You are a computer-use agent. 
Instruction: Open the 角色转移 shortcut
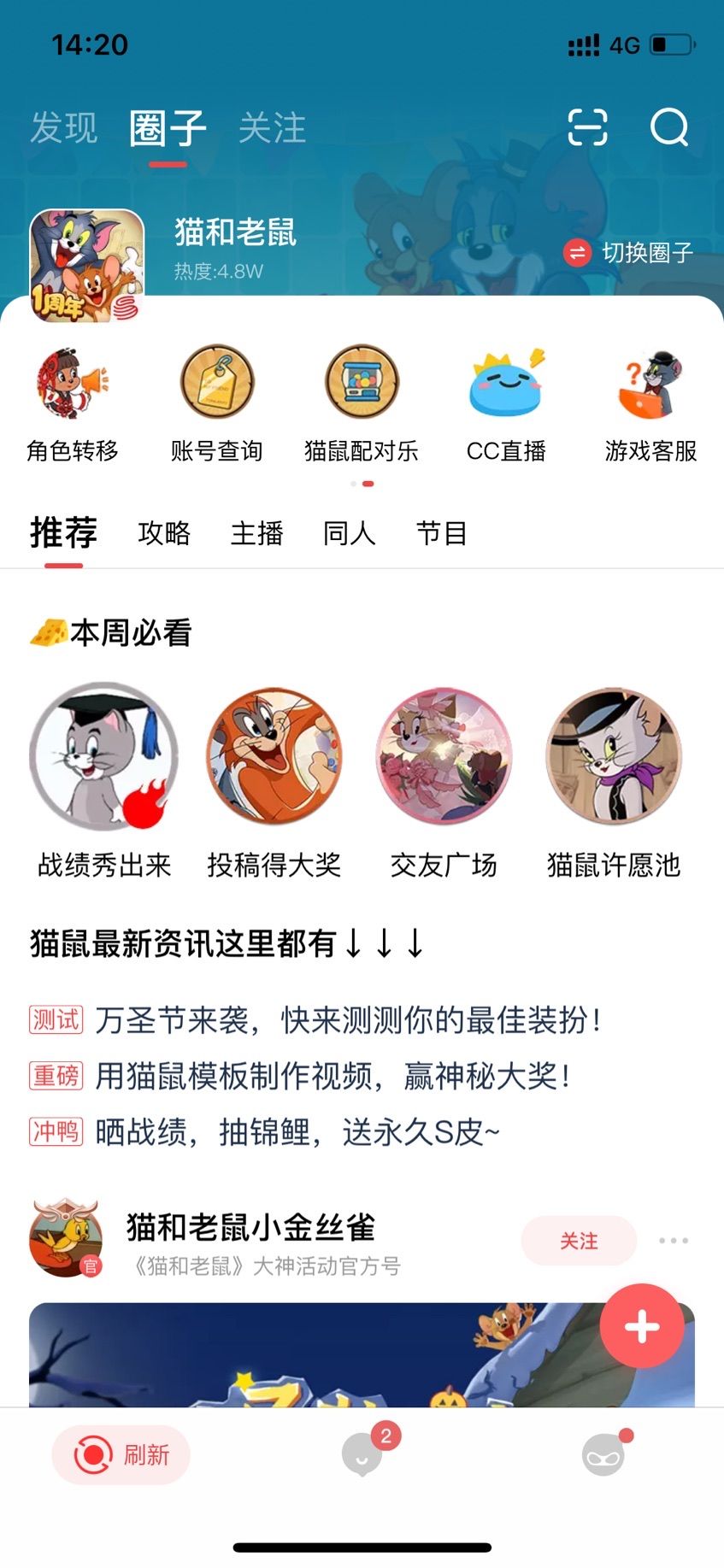pyautogui.click(x=73, y=402)
